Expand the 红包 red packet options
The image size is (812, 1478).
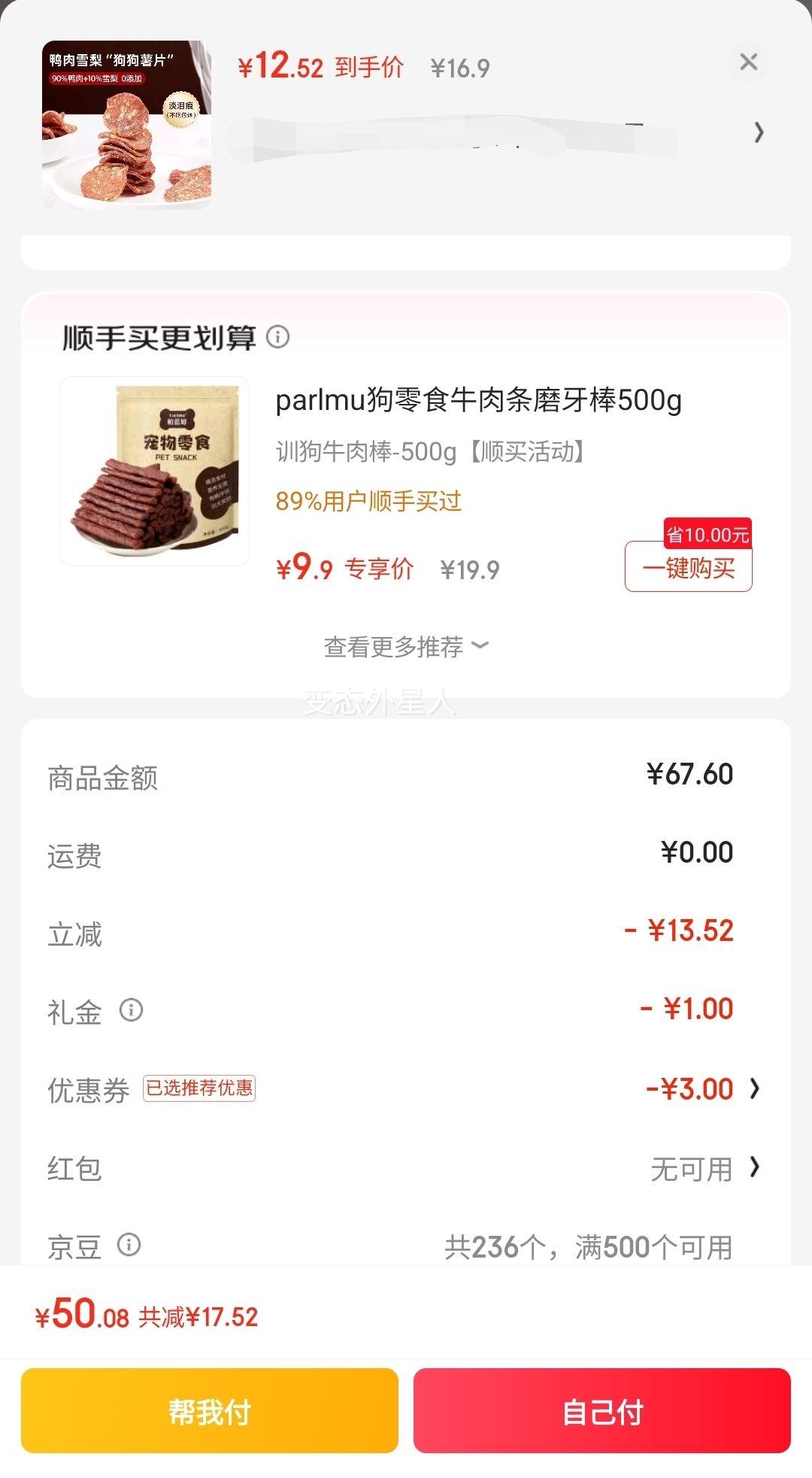click(x=754, y=1168)
